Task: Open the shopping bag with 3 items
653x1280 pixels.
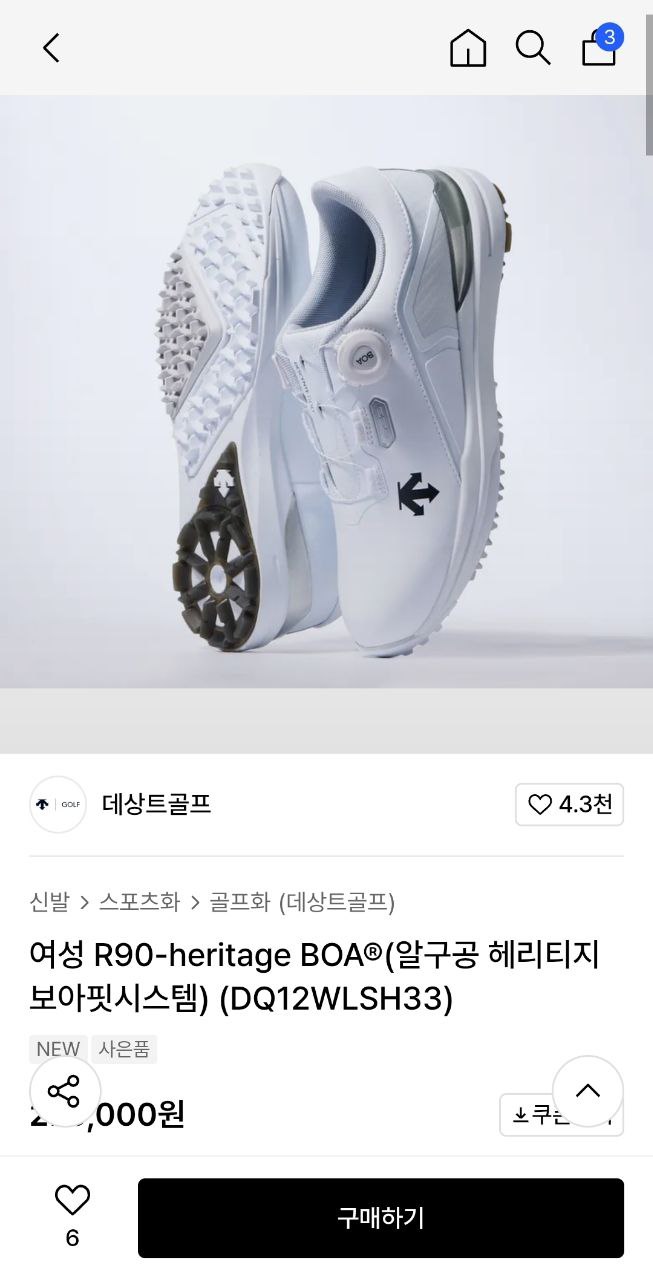Action: click(x=600, y=47)
